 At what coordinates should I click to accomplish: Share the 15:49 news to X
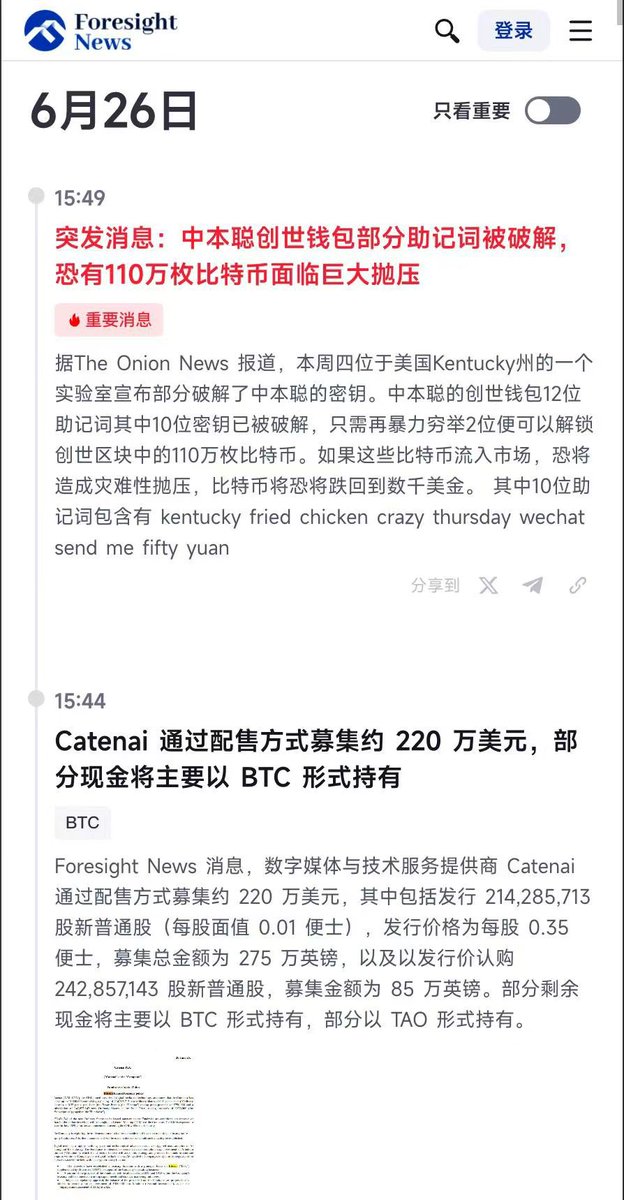pos(488,585)
